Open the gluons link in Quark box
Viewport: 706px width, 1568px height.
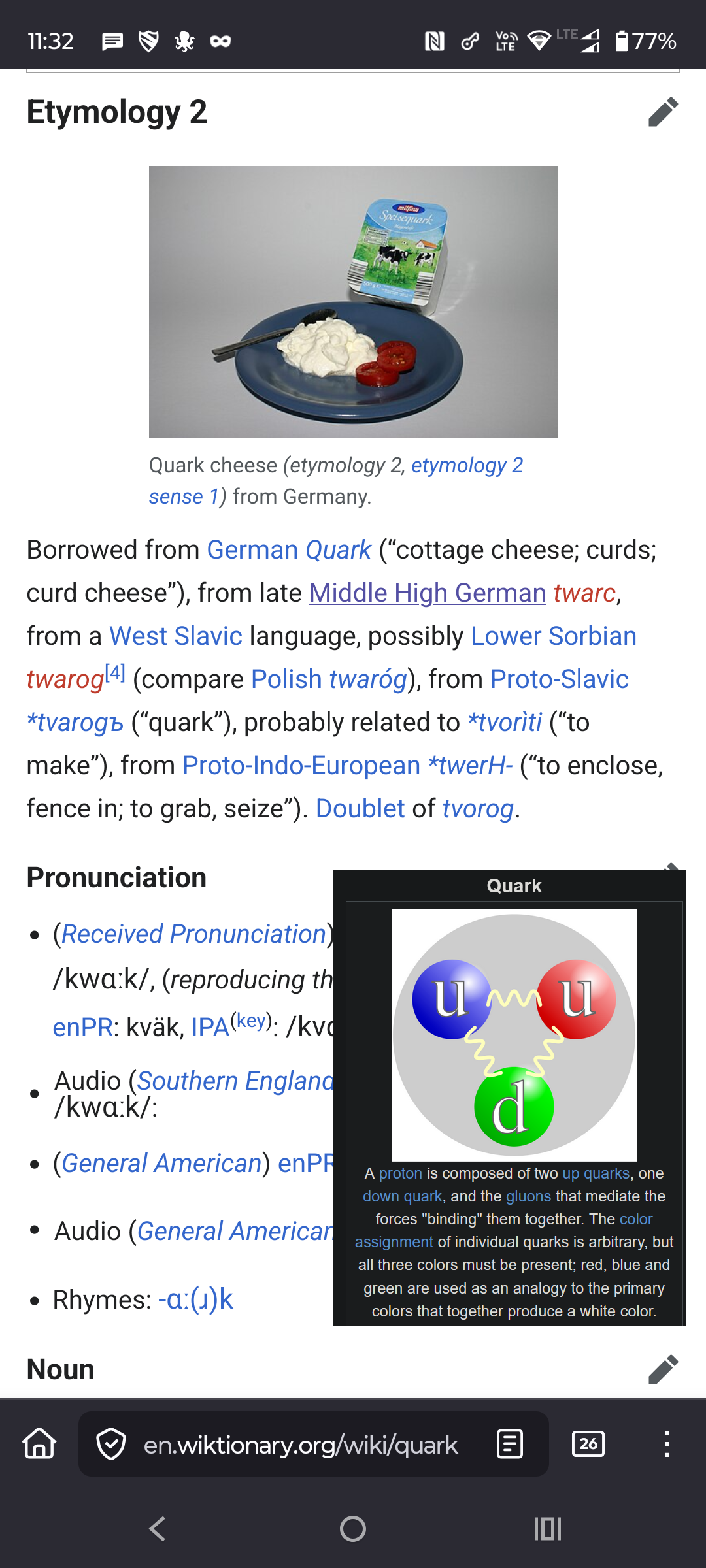click(x=528, y=1196)
